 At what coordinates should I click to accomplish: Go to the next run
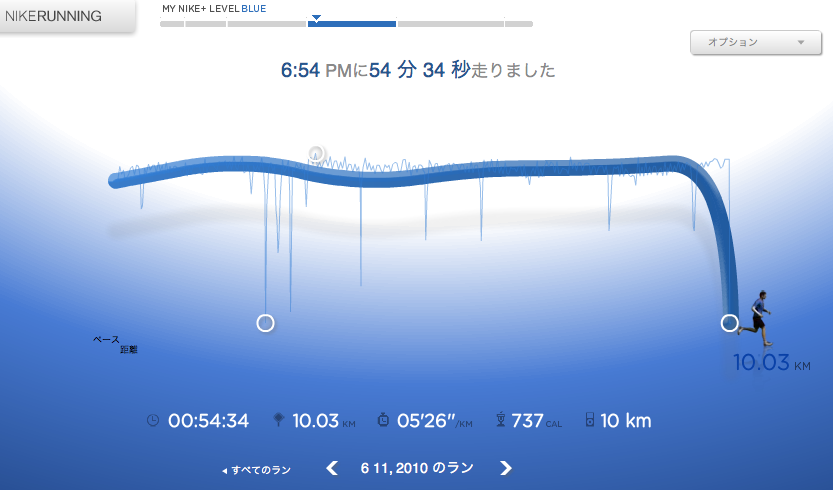[x=506, y=467]
